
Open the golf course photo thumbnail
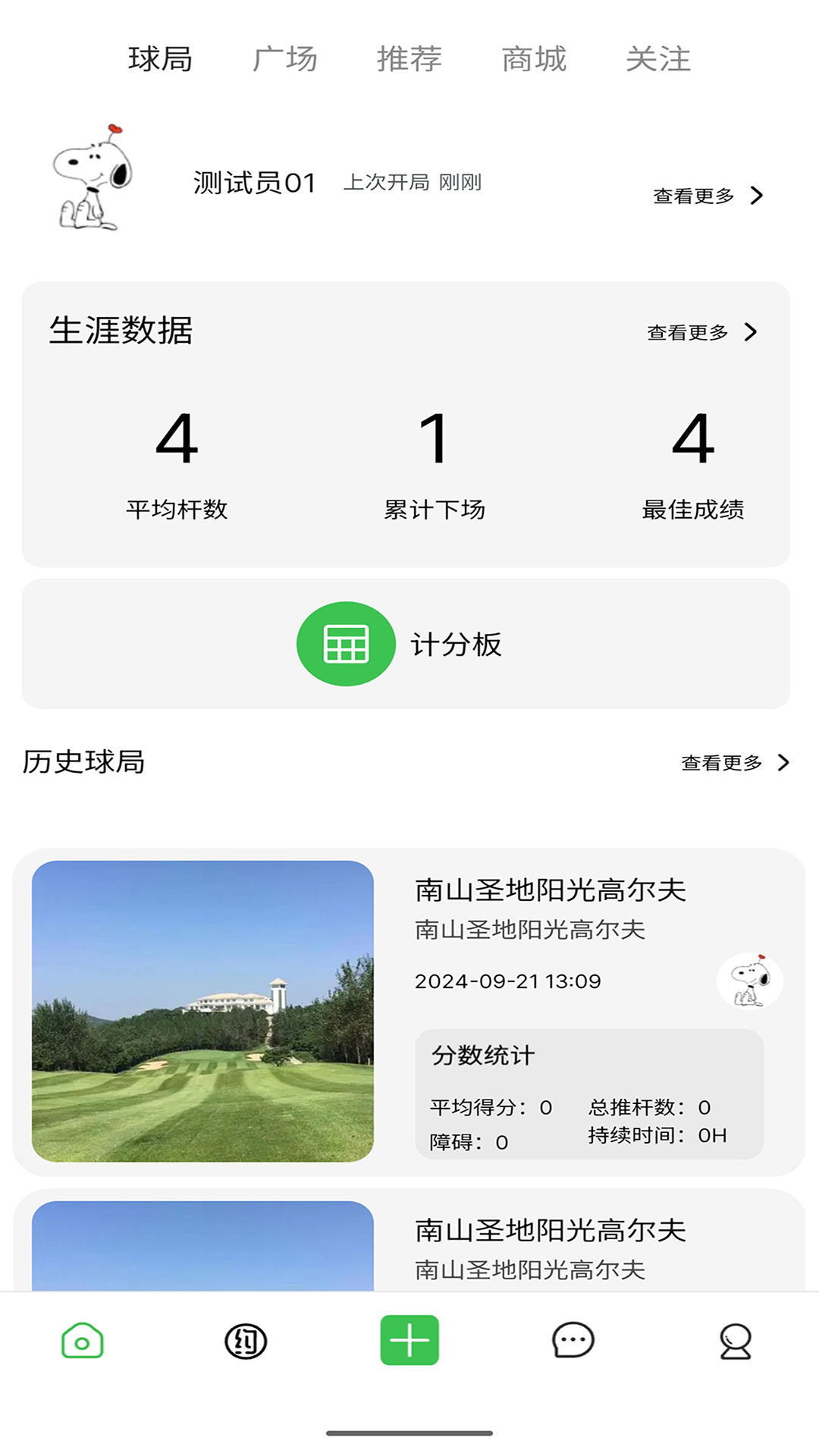[x=202, y=1009]
